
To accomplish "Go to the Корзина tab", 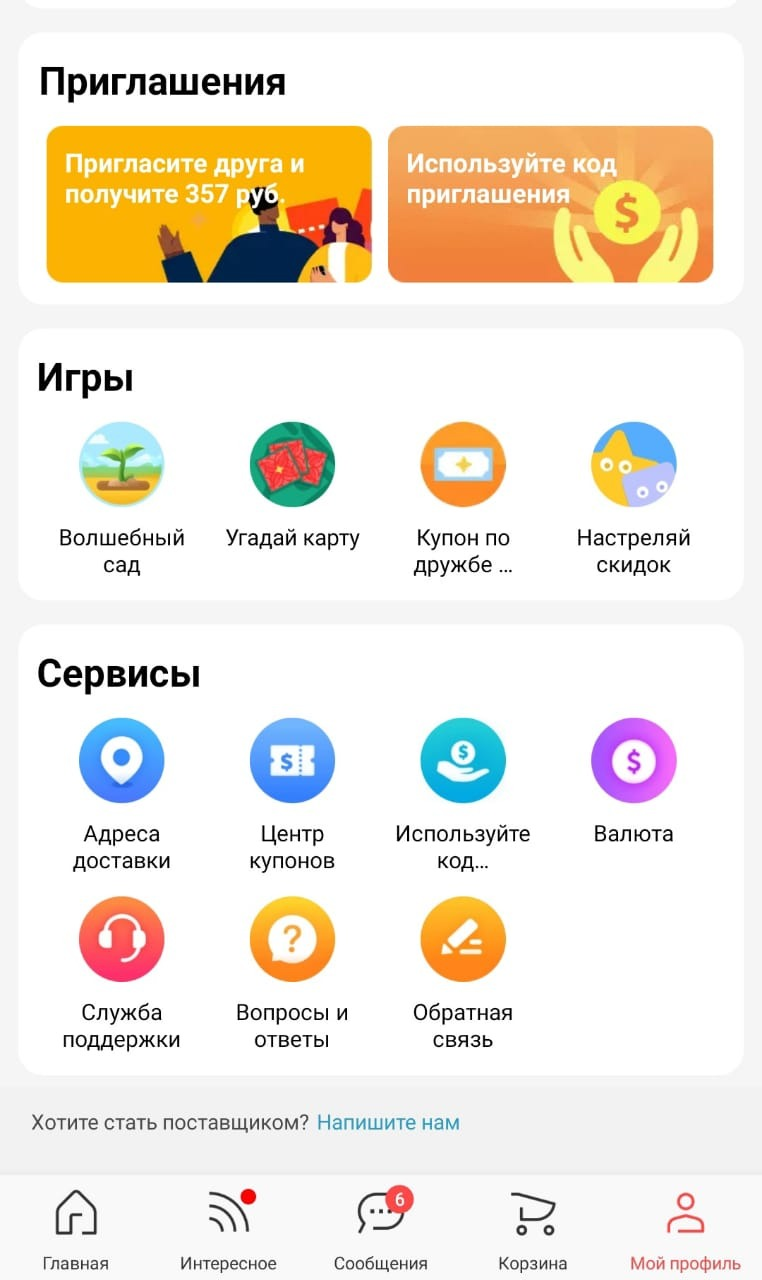I will click(533, 1228).
